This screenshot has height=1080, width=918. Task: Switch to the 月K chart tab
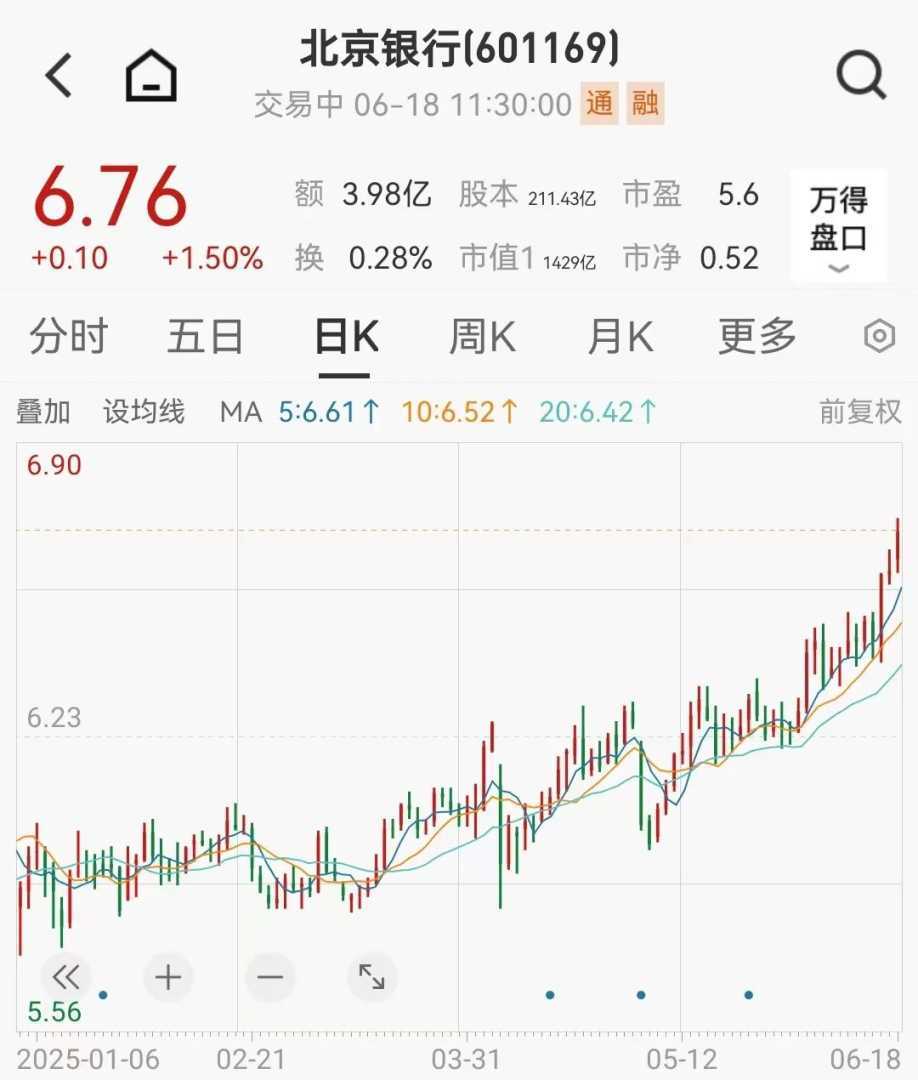point(620,337)
